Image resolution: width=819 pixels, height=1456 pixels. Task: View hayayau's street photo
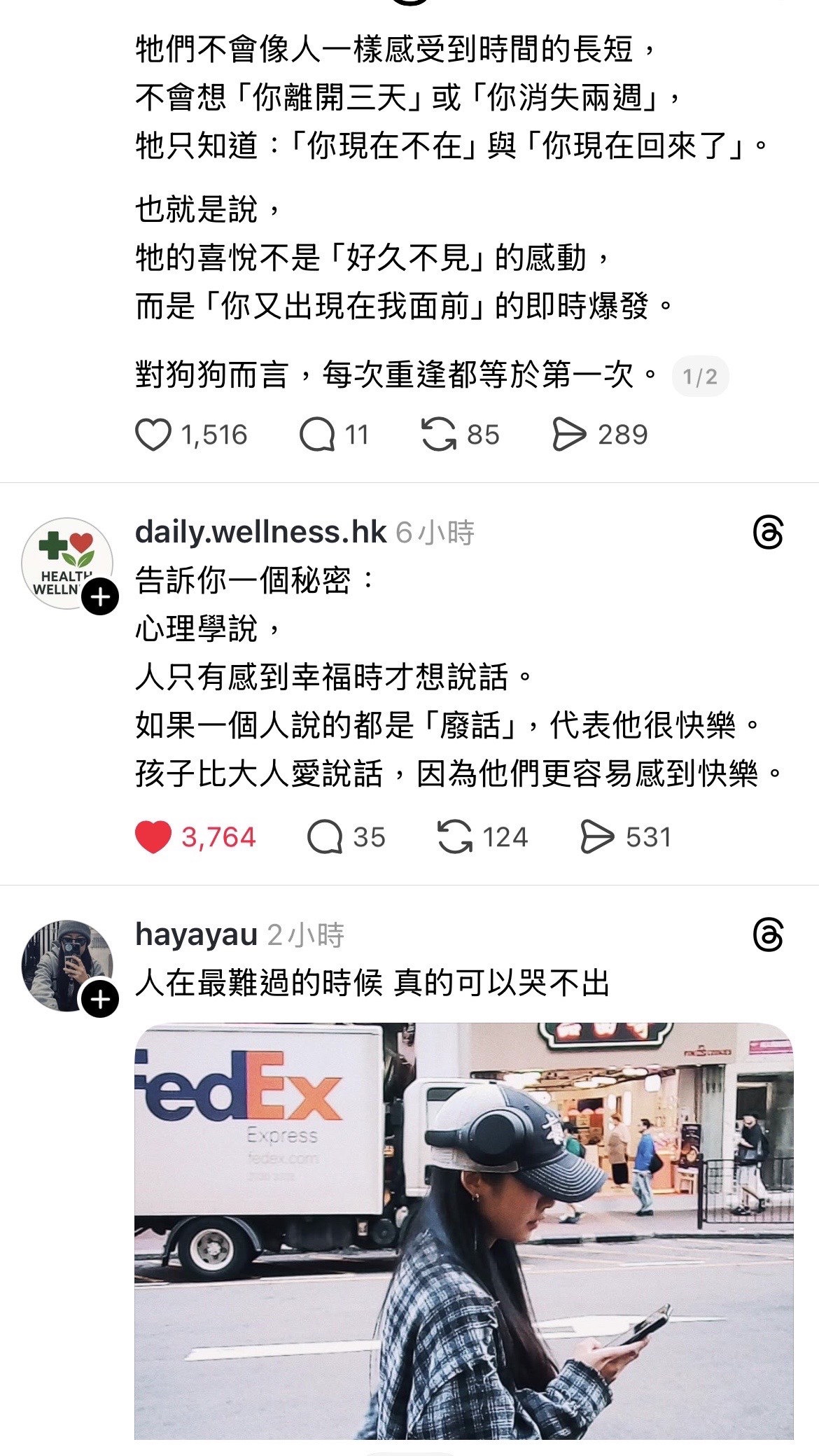(x=463, y=1232)
